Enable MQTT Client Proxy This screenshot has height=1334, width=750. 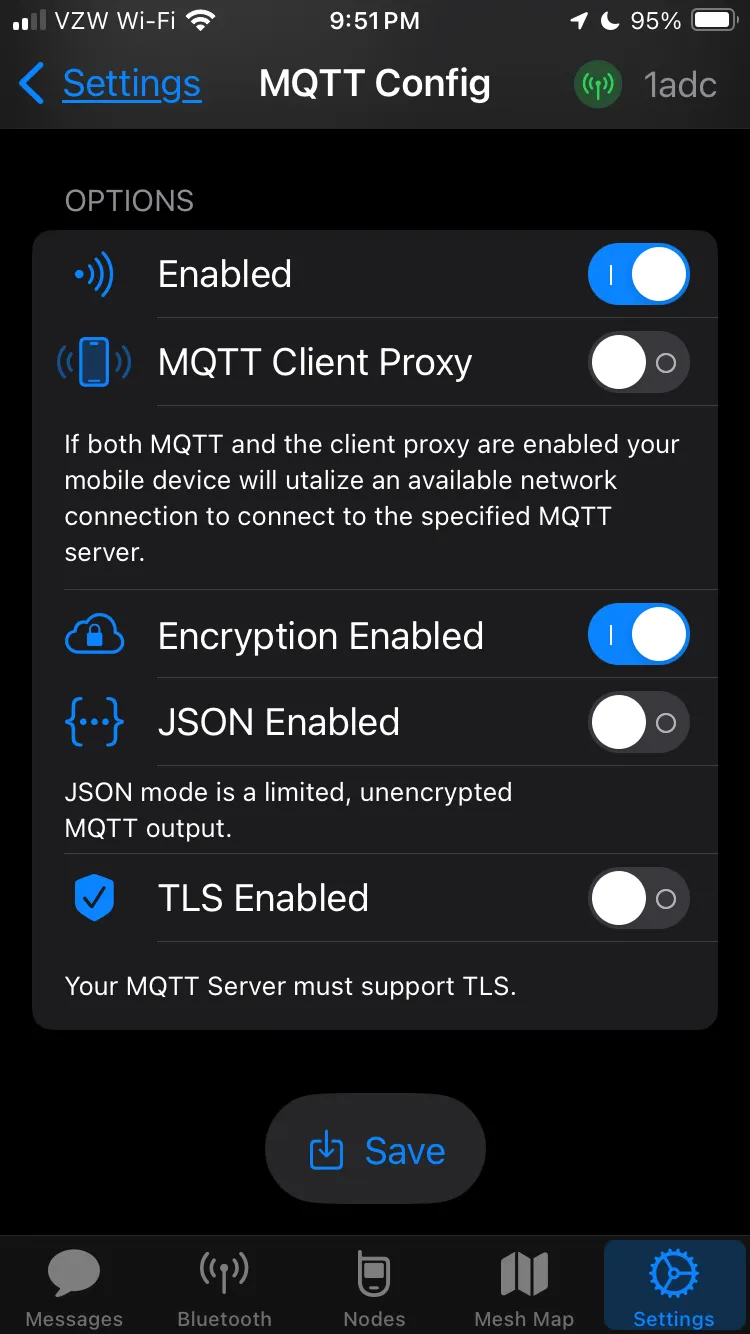coord(638,362)
